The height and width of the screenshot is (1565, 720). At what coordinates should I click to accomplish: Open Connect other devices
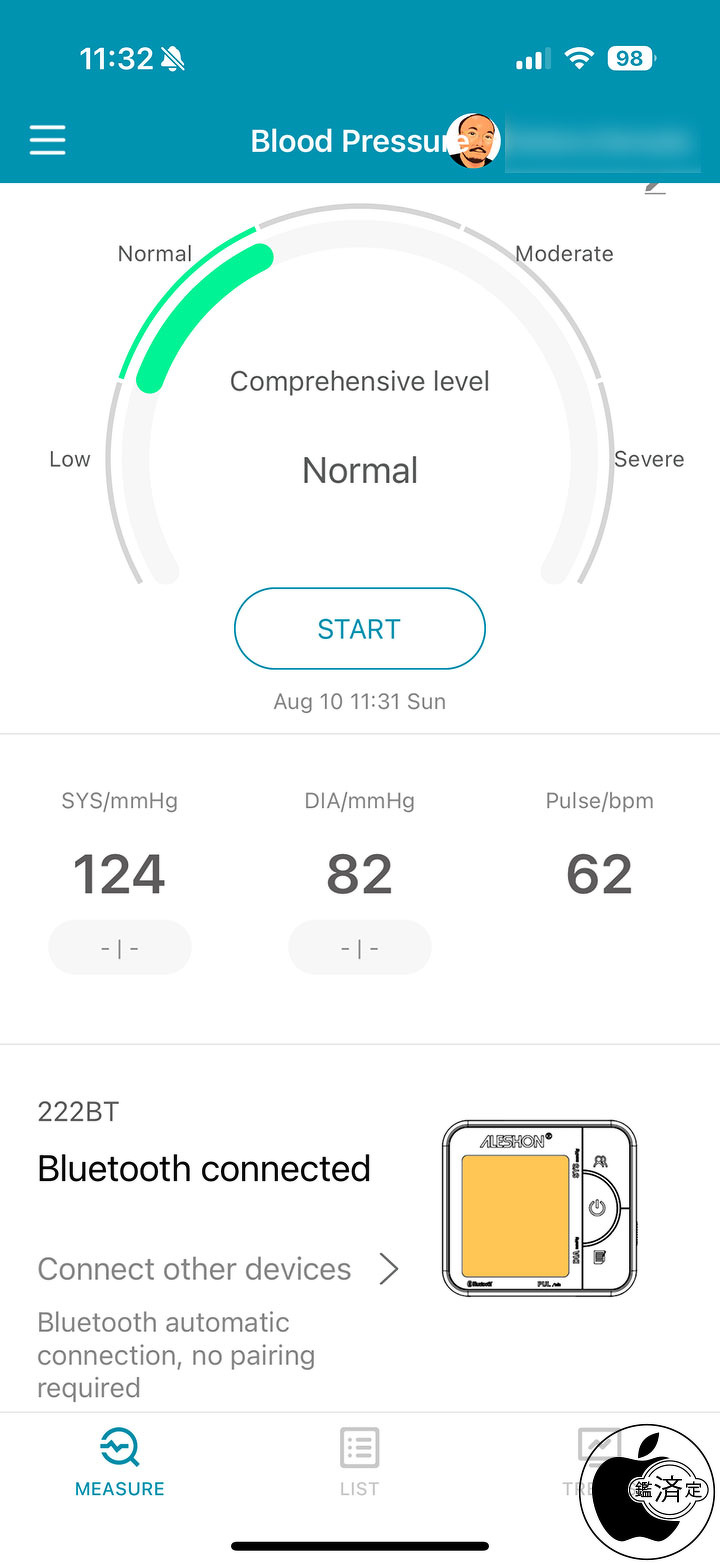point(218,1269)
